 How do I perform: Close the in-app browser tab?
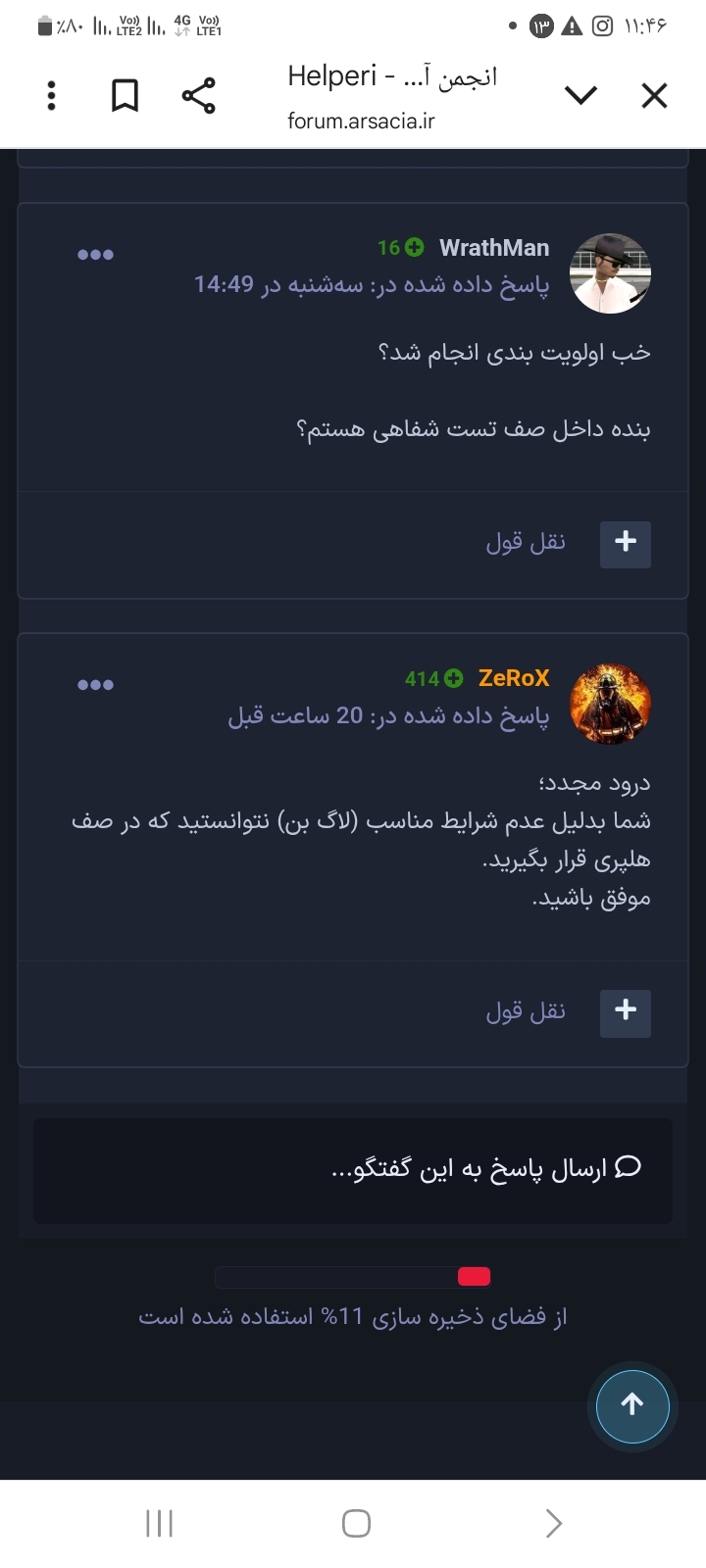coord(654,95)
